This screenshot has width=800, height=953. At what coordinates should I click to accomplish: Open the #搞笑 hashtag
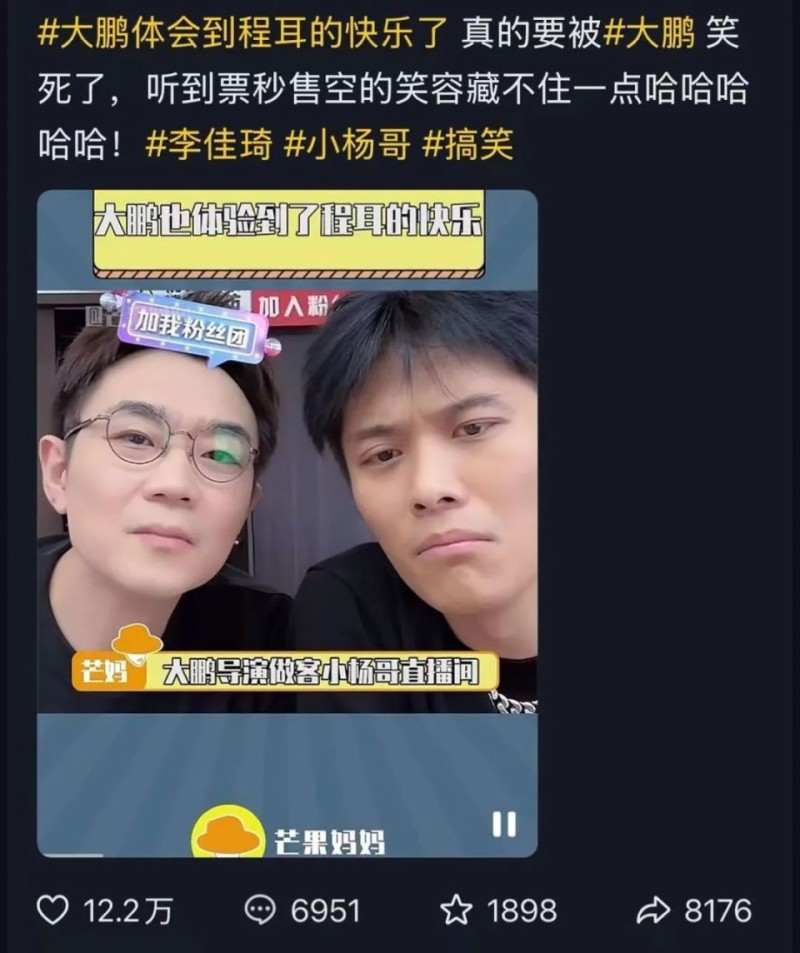pyautogui.click(x=468, y=144)
